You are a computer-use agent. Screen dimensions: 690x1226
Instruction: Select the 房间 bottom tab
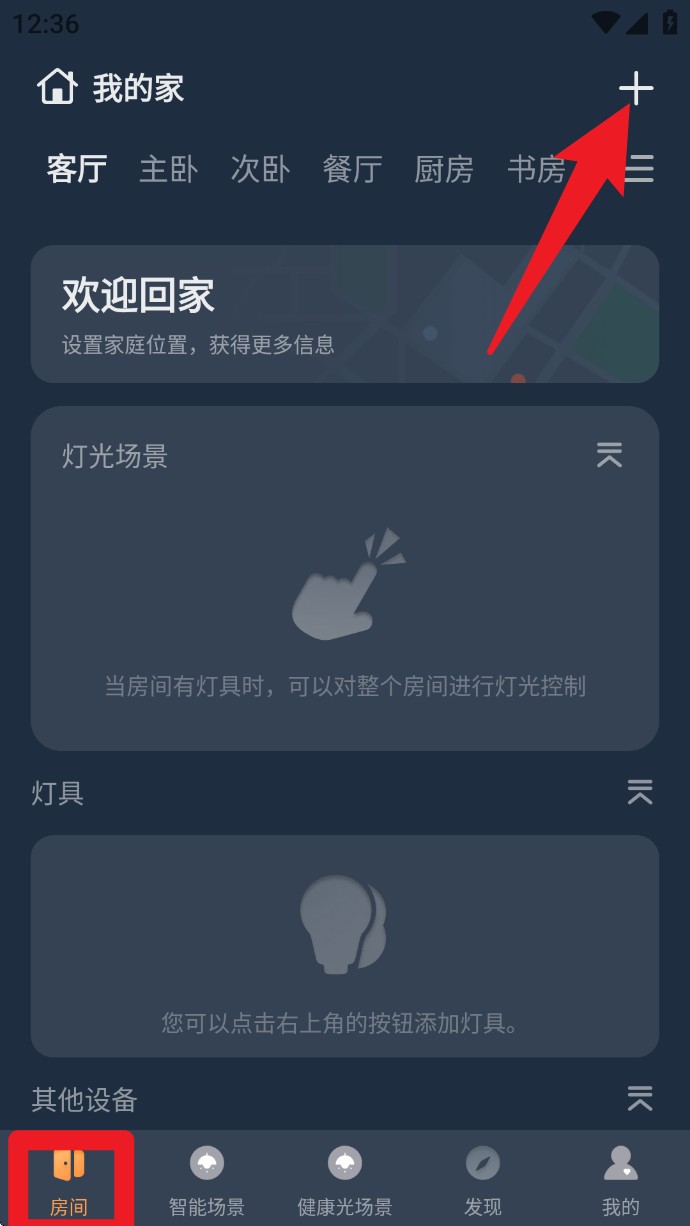[x=69, y=1180]
